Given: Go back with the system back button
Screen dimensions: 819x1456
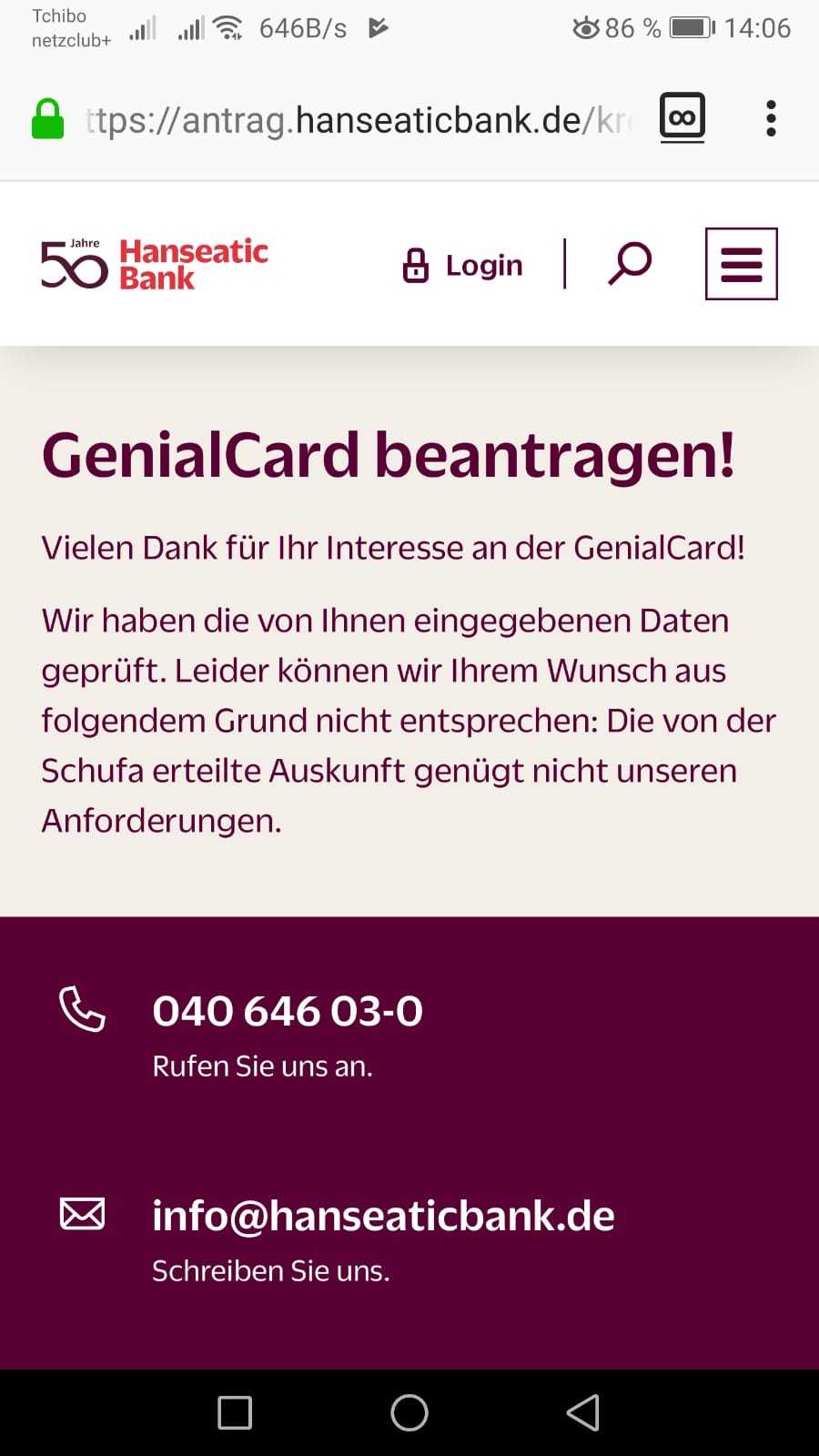Looking at the screenshot, I should pyautogui.click(x=583, y=1413).
